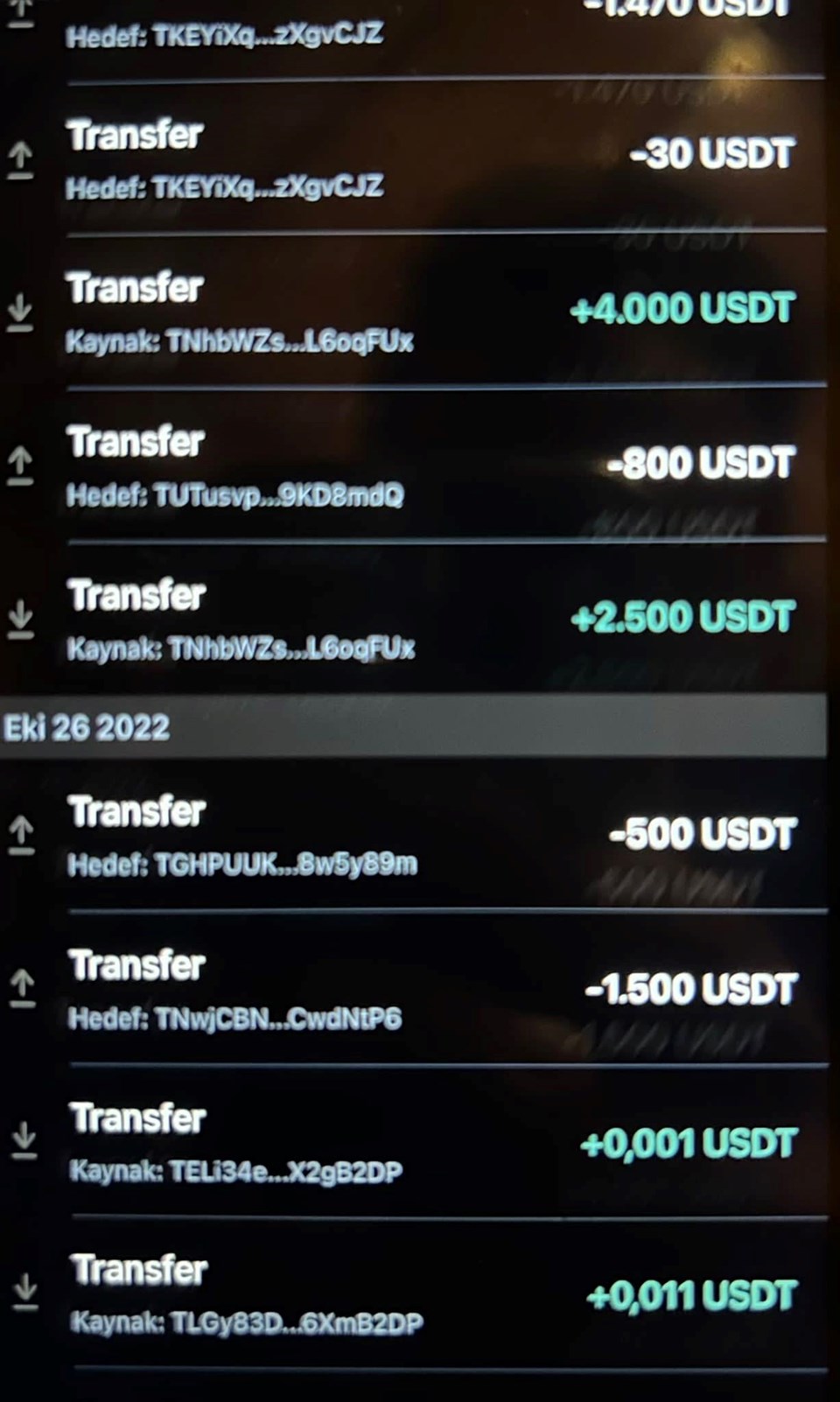Select the -500 USDT transfer to TGHPUUK
840x1402 pixels.
point(420,836)
